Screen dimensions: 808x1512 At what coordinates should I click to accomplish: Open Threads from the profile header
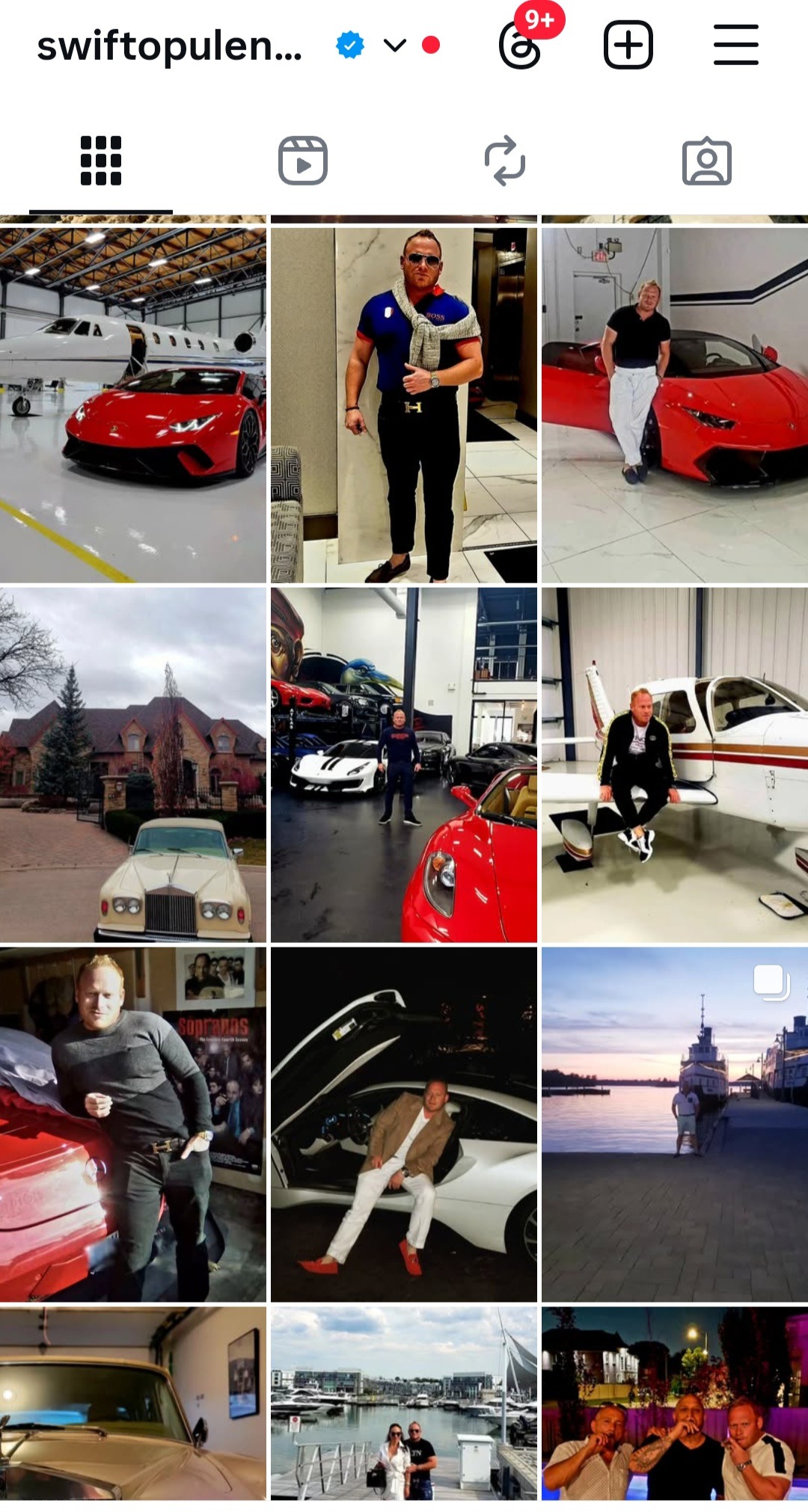[x=520, y=46]
